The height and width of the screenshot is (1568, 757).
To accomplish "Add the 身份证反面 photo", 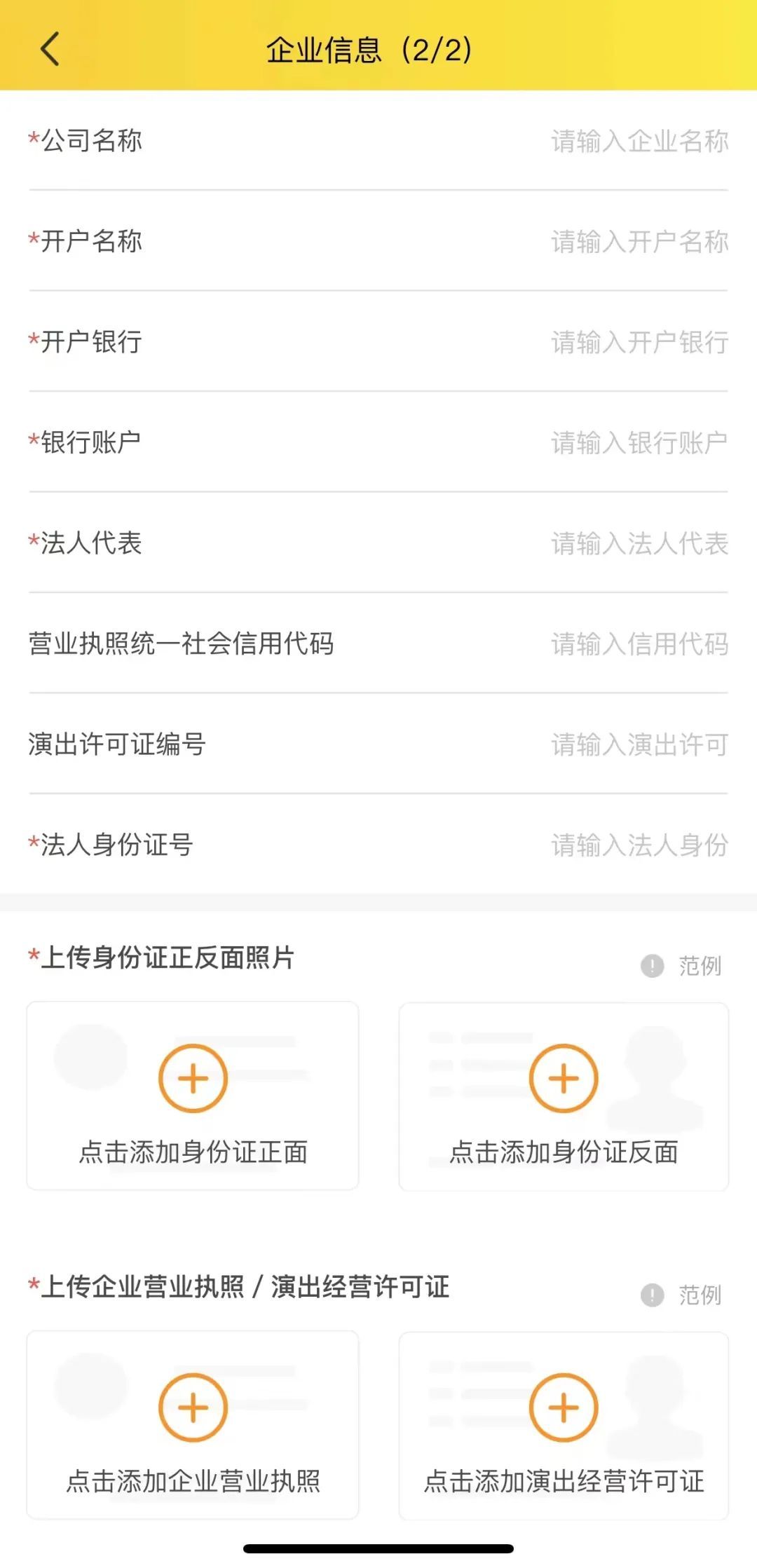I will (x=564, y=1096).
